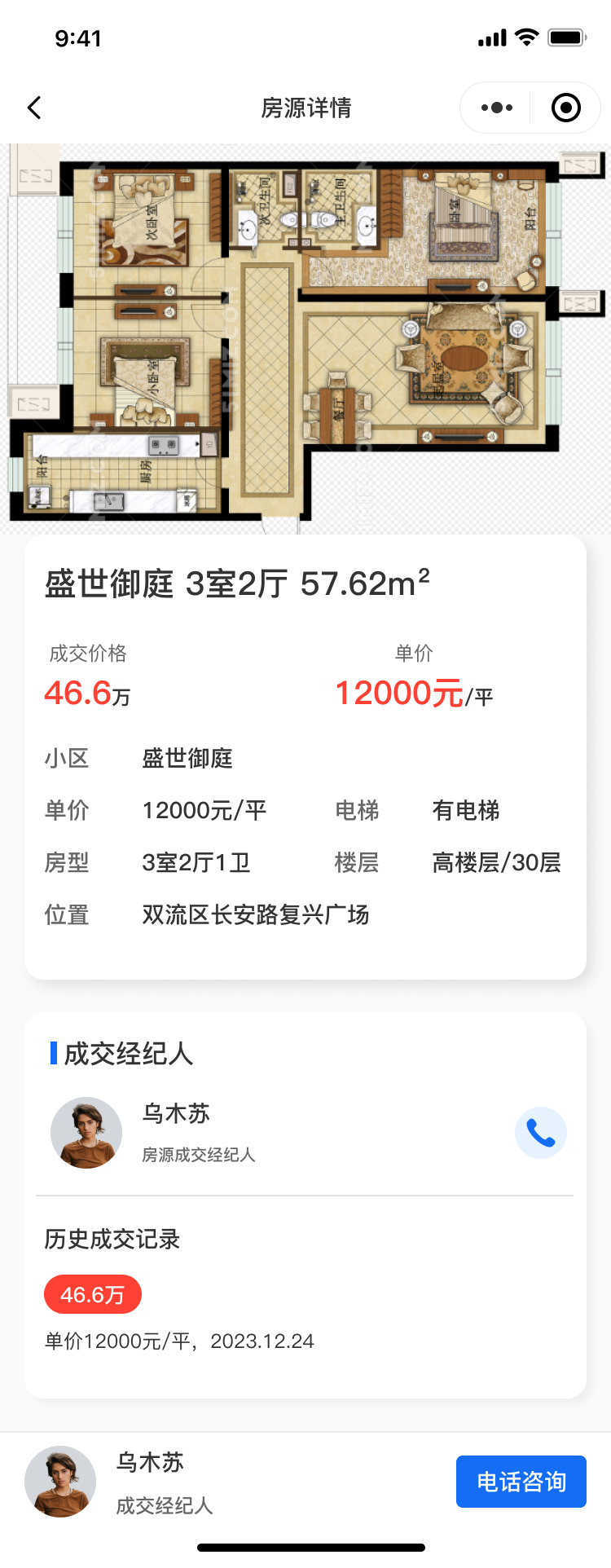Go back from 房源详情 page
The height and width of the screenshot is (1568, 611).
pos(34,108)
